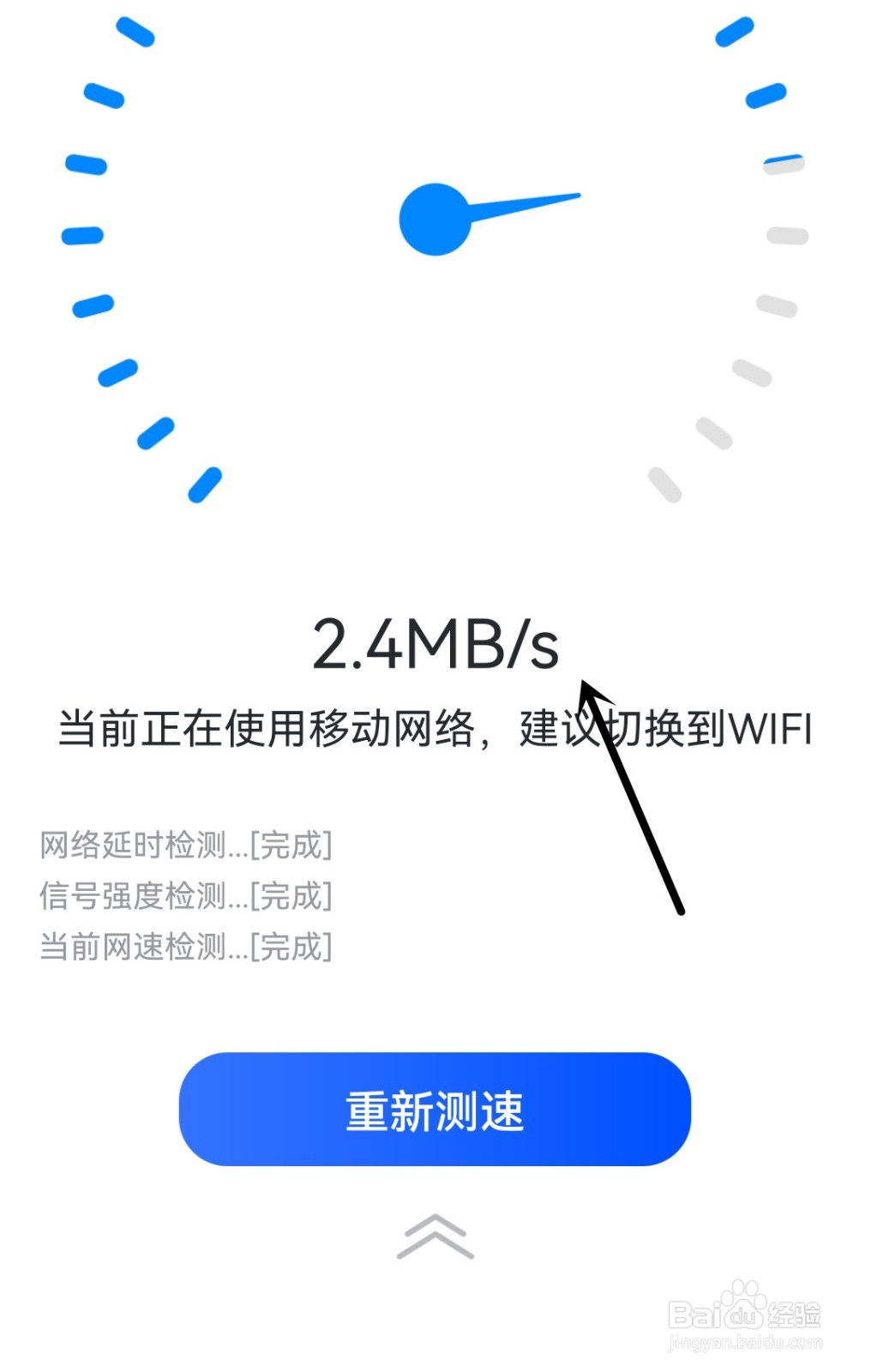
Task: Click the switch-to-WIFI suggestion message
Action: point(435,731)
